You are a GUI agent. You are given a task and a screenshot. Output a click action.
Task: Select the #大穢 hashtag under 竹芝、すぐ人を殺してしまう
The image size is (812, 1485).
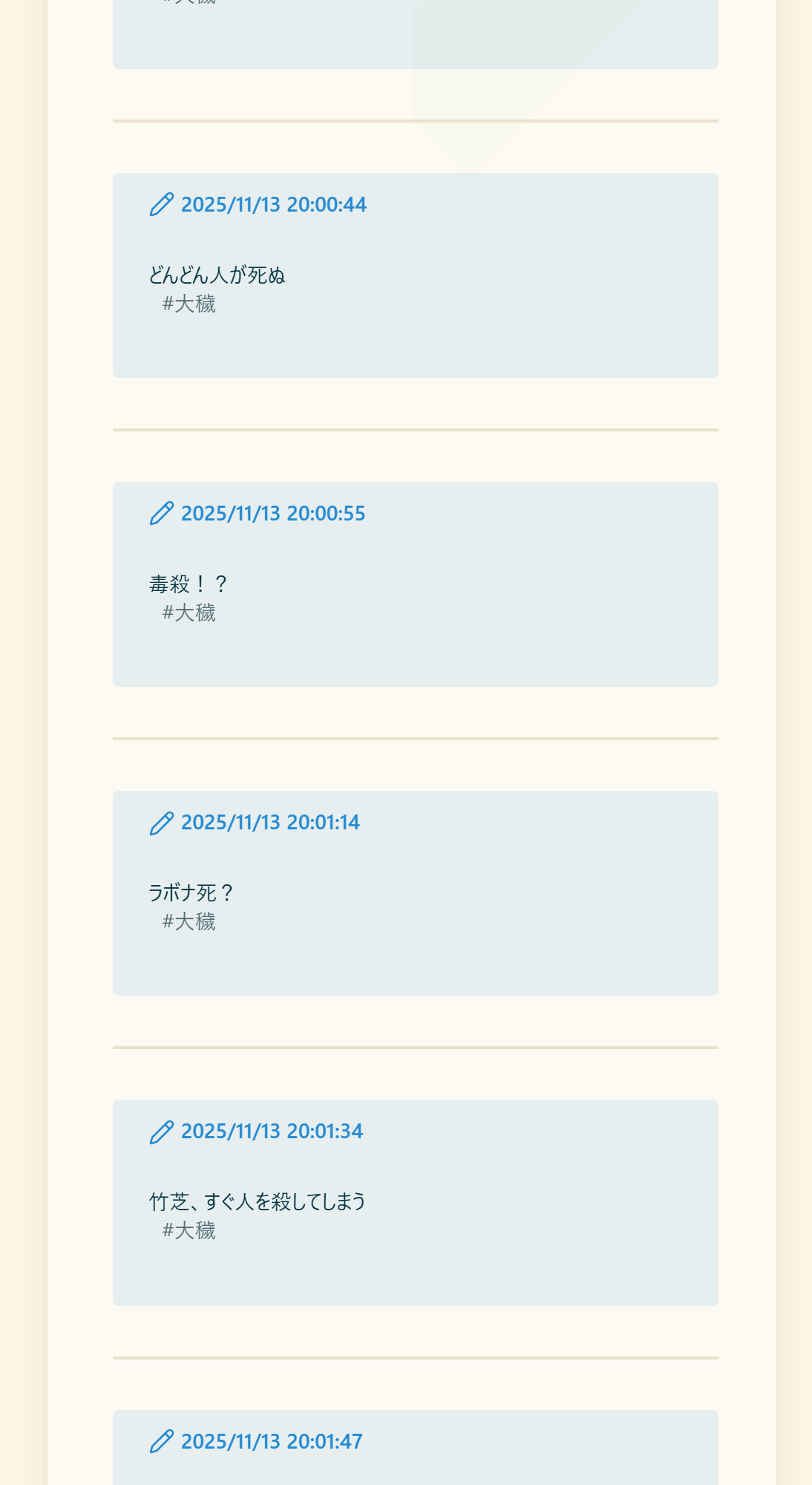coord(189,1231)
